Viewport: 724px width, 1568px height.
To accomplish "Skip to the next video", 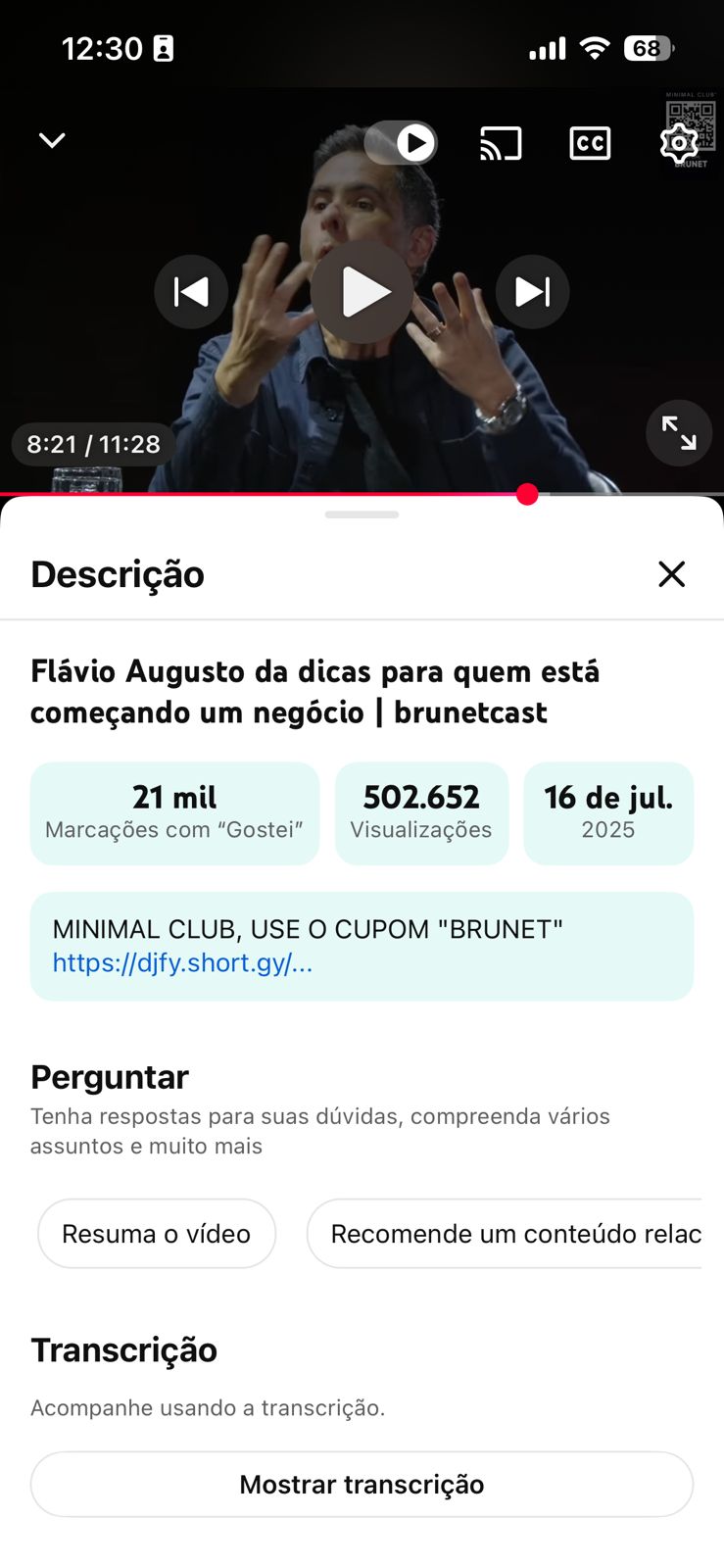I will coord(532,292).
